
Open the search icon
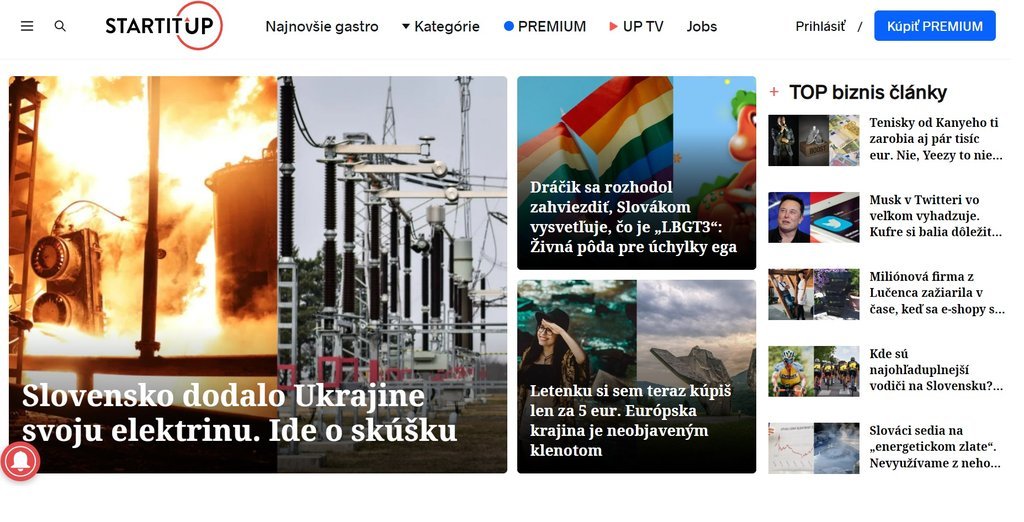pyautogui.click(x=60, y=26)
